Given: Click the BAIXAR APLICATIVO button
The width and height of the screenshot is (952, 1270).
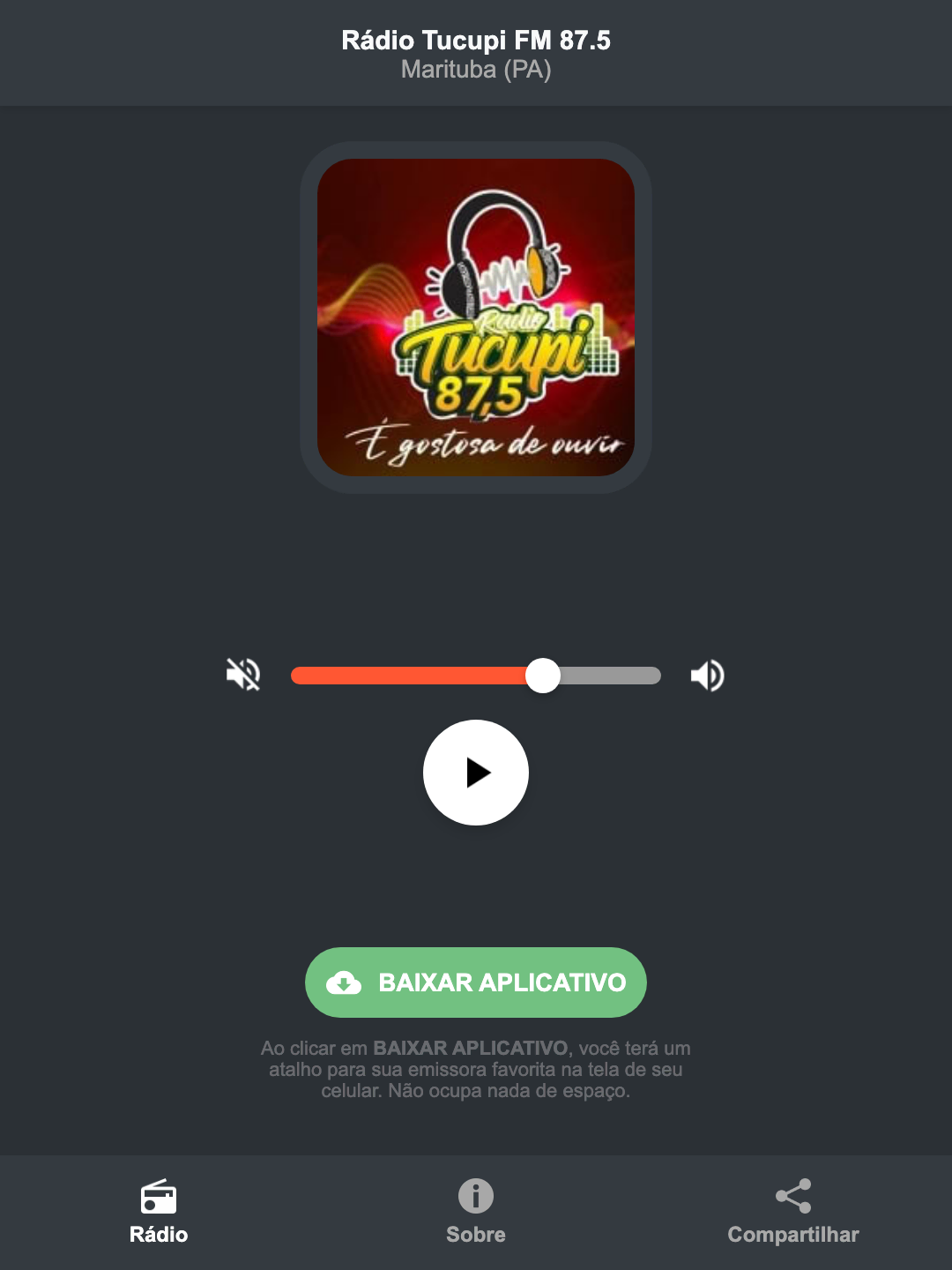Looking at the screenshot, I should point(476,982).
